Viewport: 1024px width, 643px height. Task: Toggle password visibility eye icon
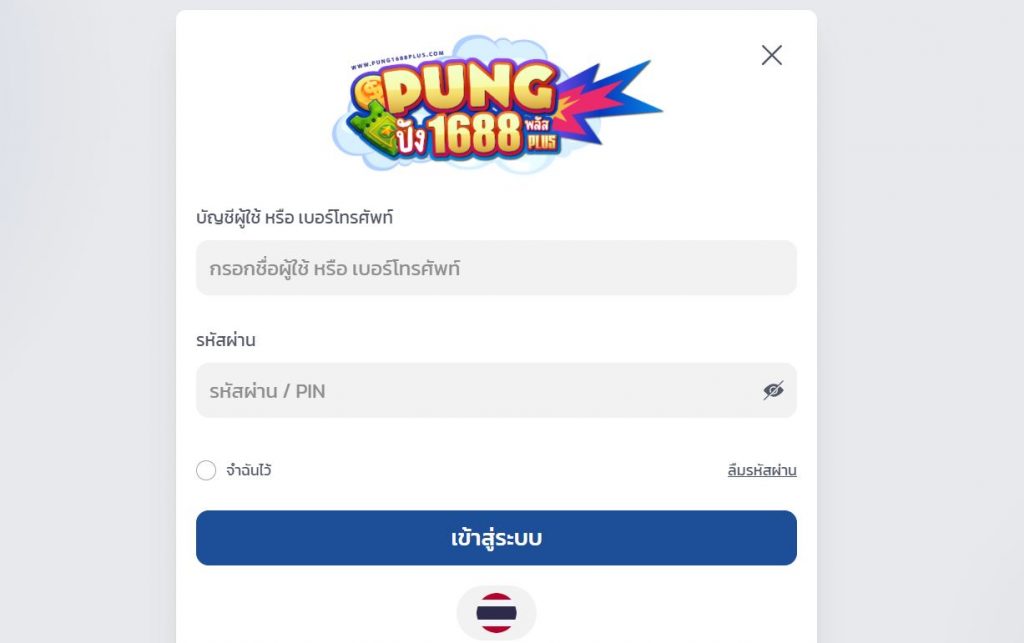click(773, 391)
